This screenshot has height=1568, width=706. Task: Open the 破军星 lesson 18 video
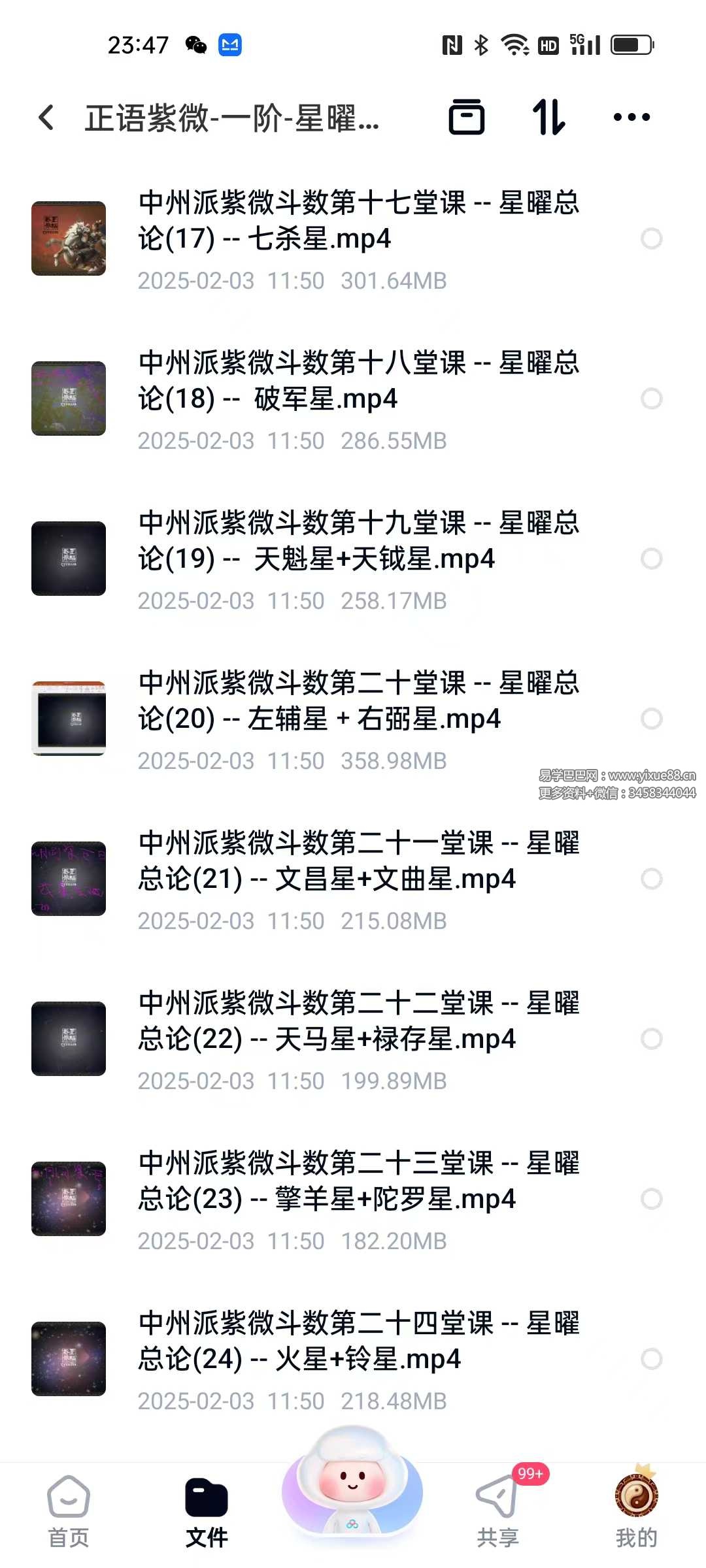[x=358, y=381]
